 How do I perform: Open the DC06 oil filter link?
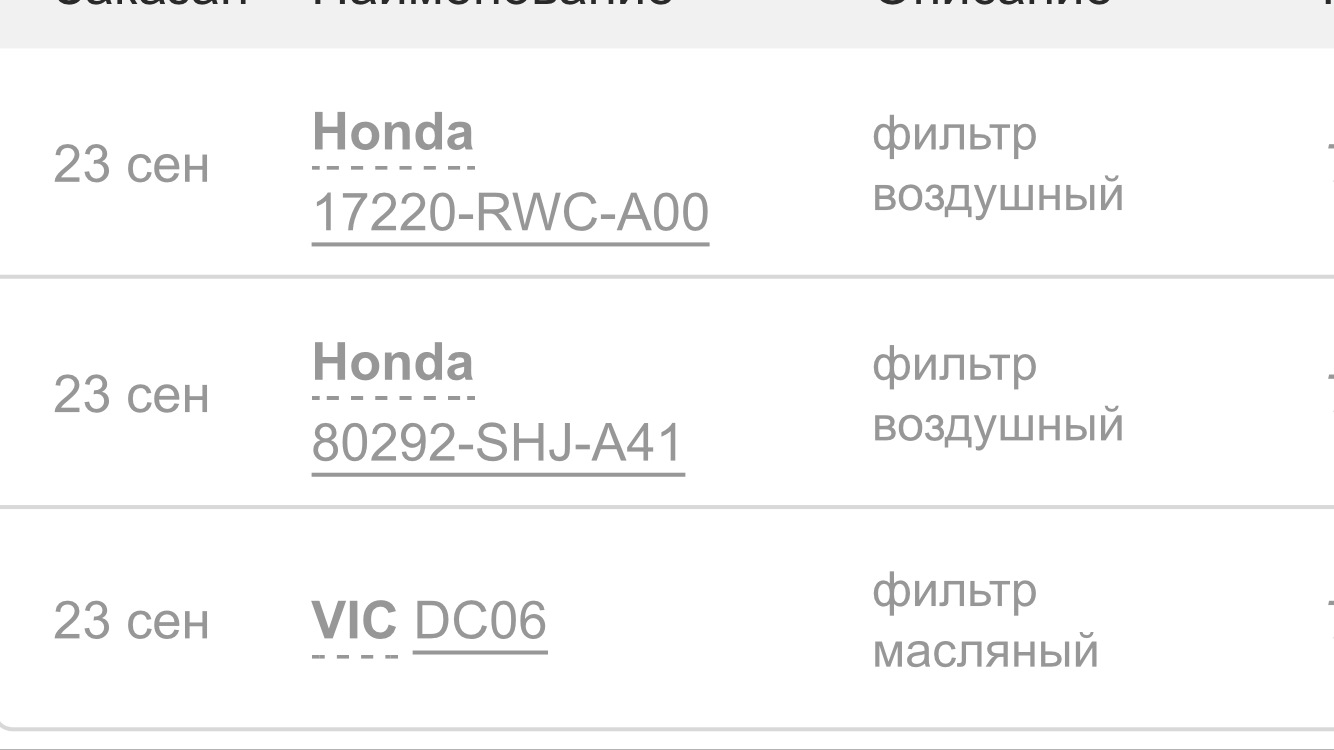click(480, 621)
